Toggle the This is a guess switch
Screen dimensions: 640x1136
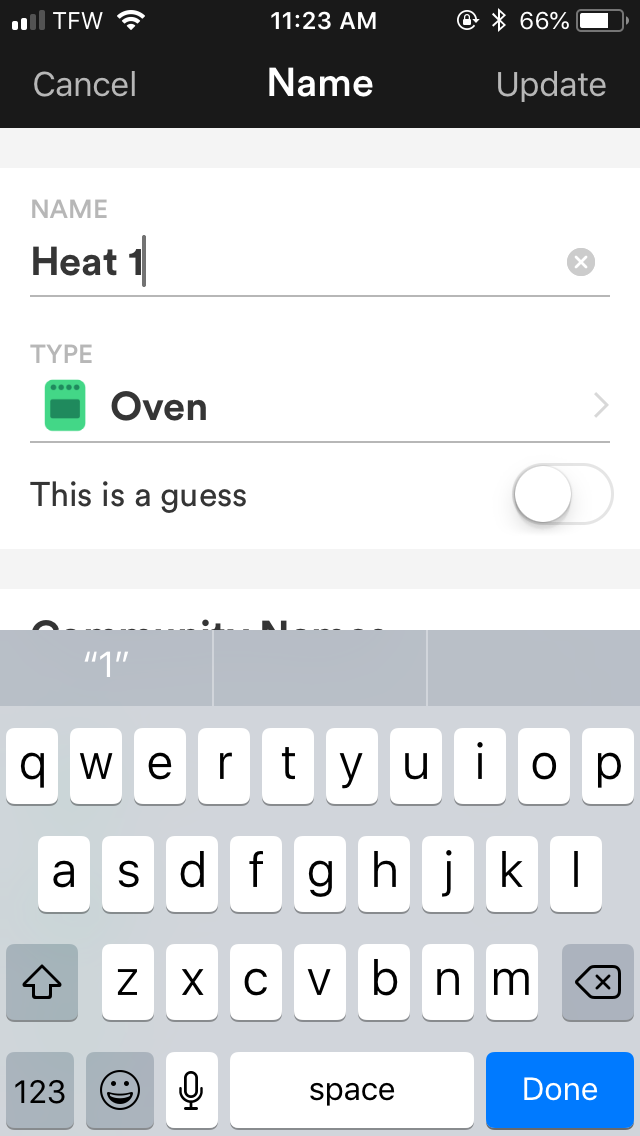(563, 495)
